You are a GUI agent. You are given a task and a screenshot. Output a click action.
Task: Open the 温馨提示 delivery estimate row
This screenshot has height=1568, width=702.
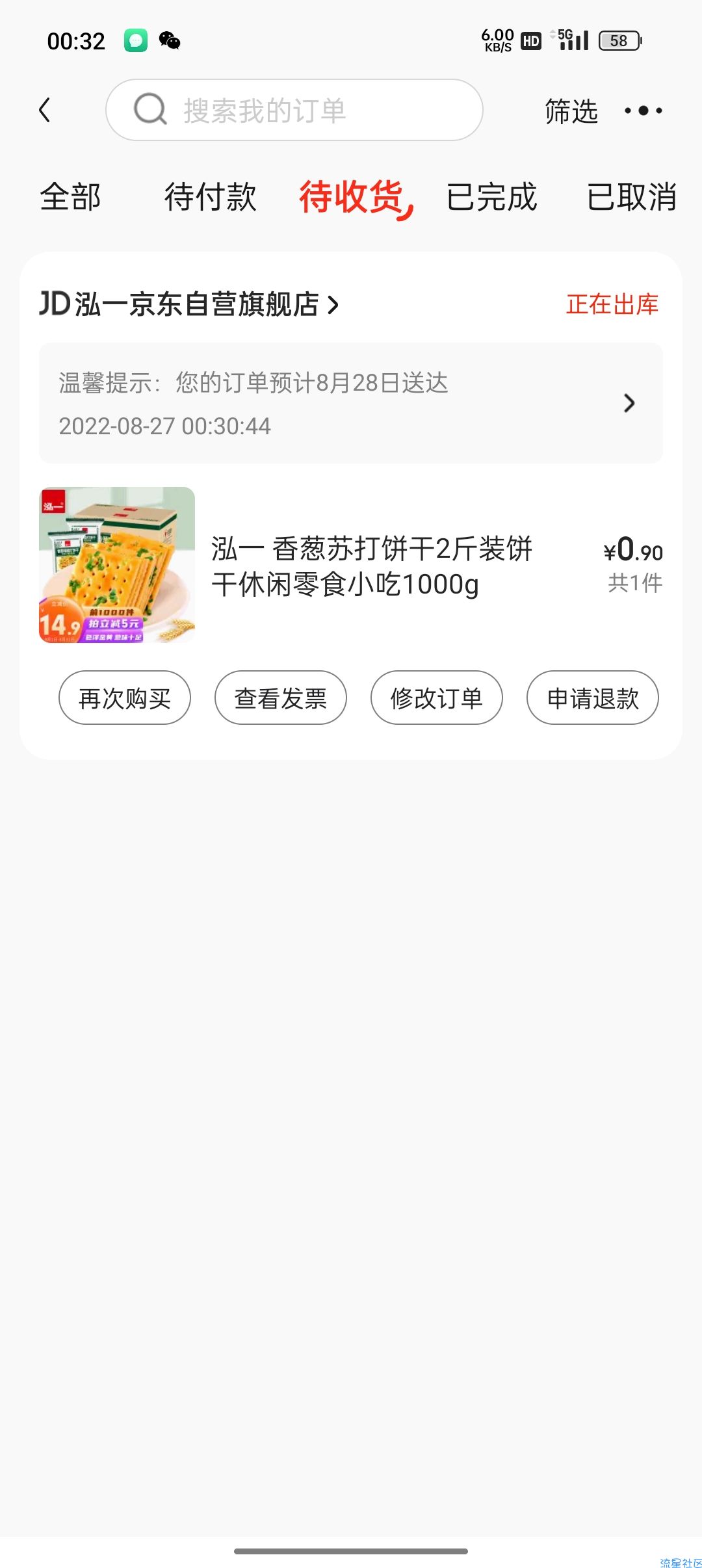click(x=351, y=403)
